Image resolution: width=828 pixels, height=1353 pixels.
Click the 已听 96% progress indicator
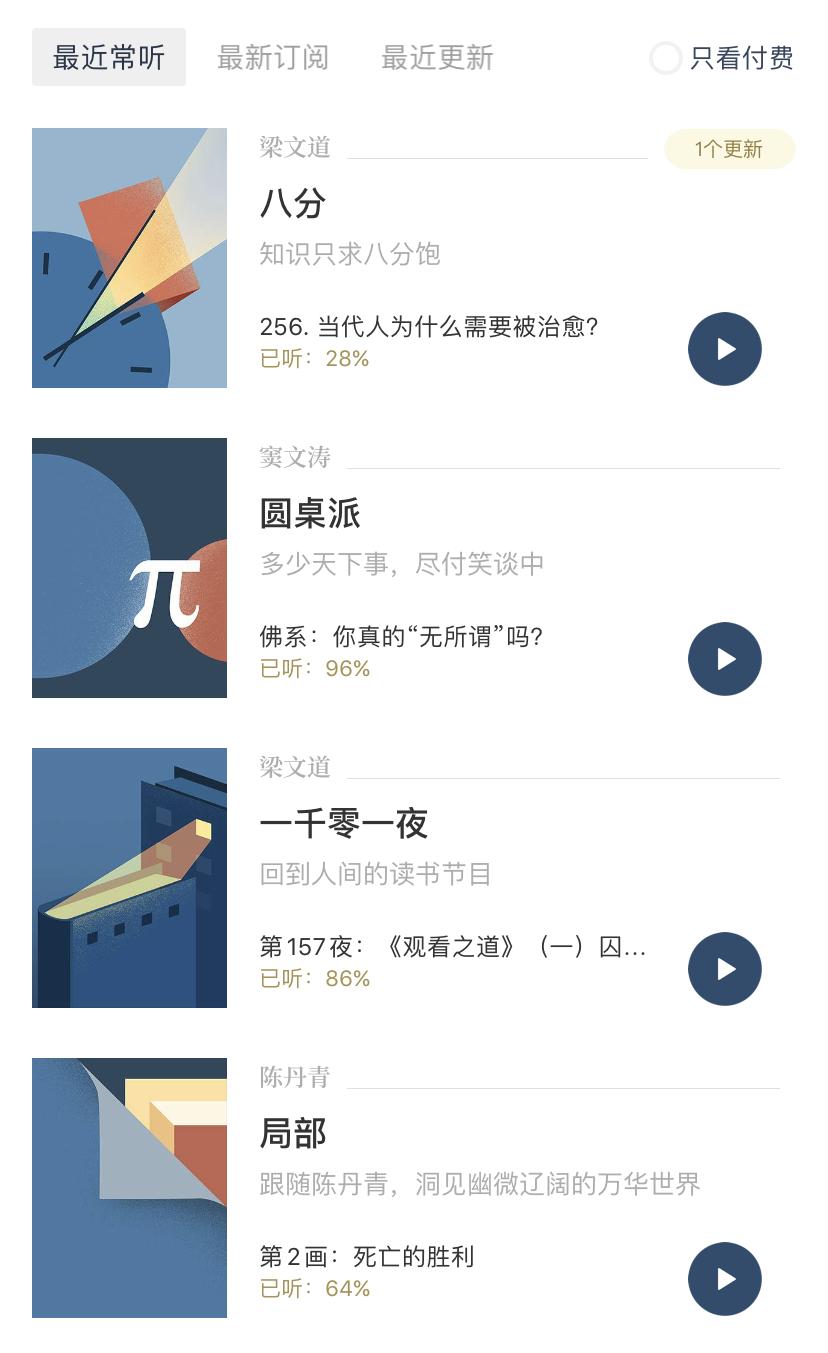click(314, 668)
